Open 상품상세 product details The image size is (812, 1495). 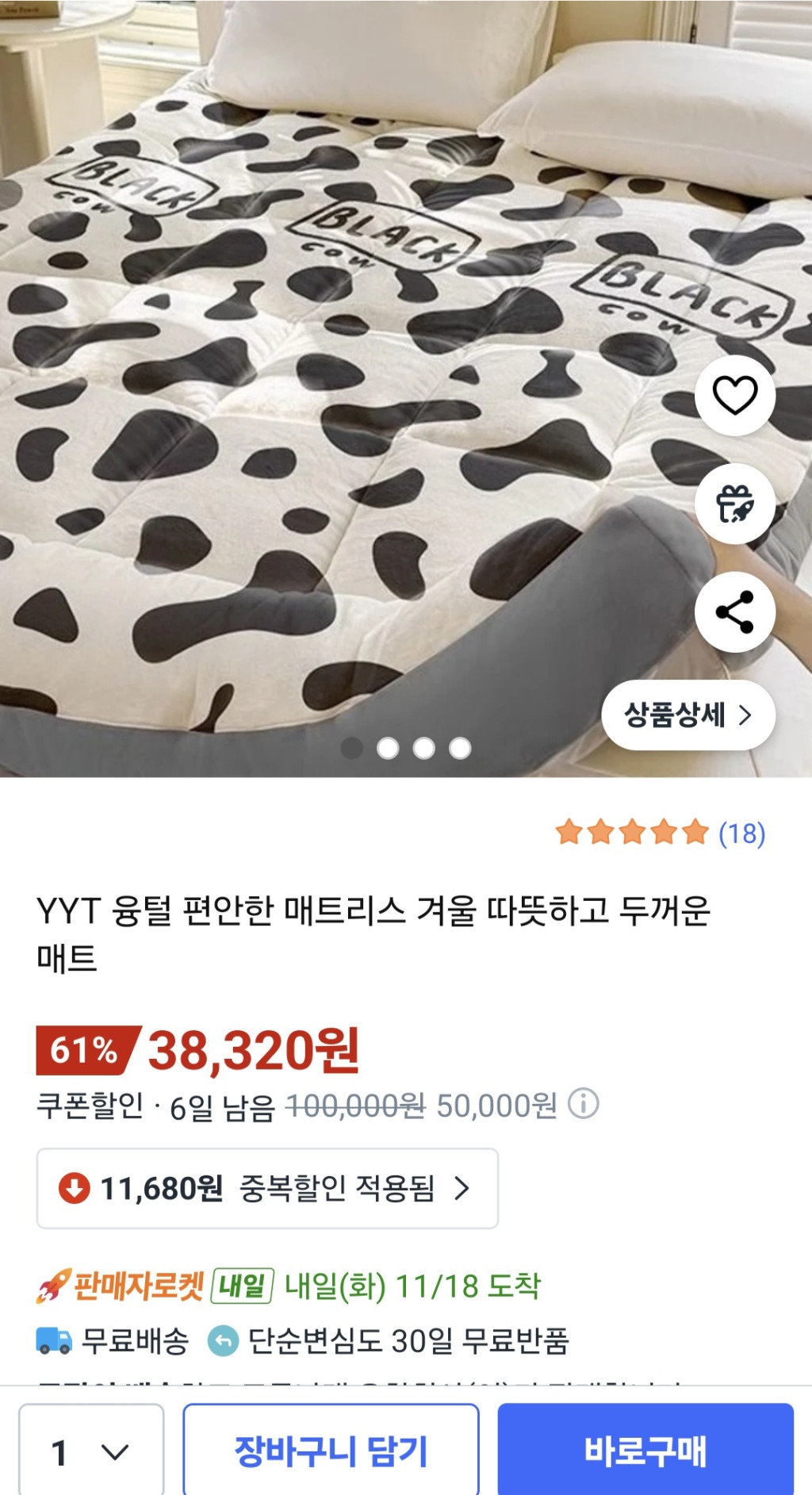click(x=688, y=715)
